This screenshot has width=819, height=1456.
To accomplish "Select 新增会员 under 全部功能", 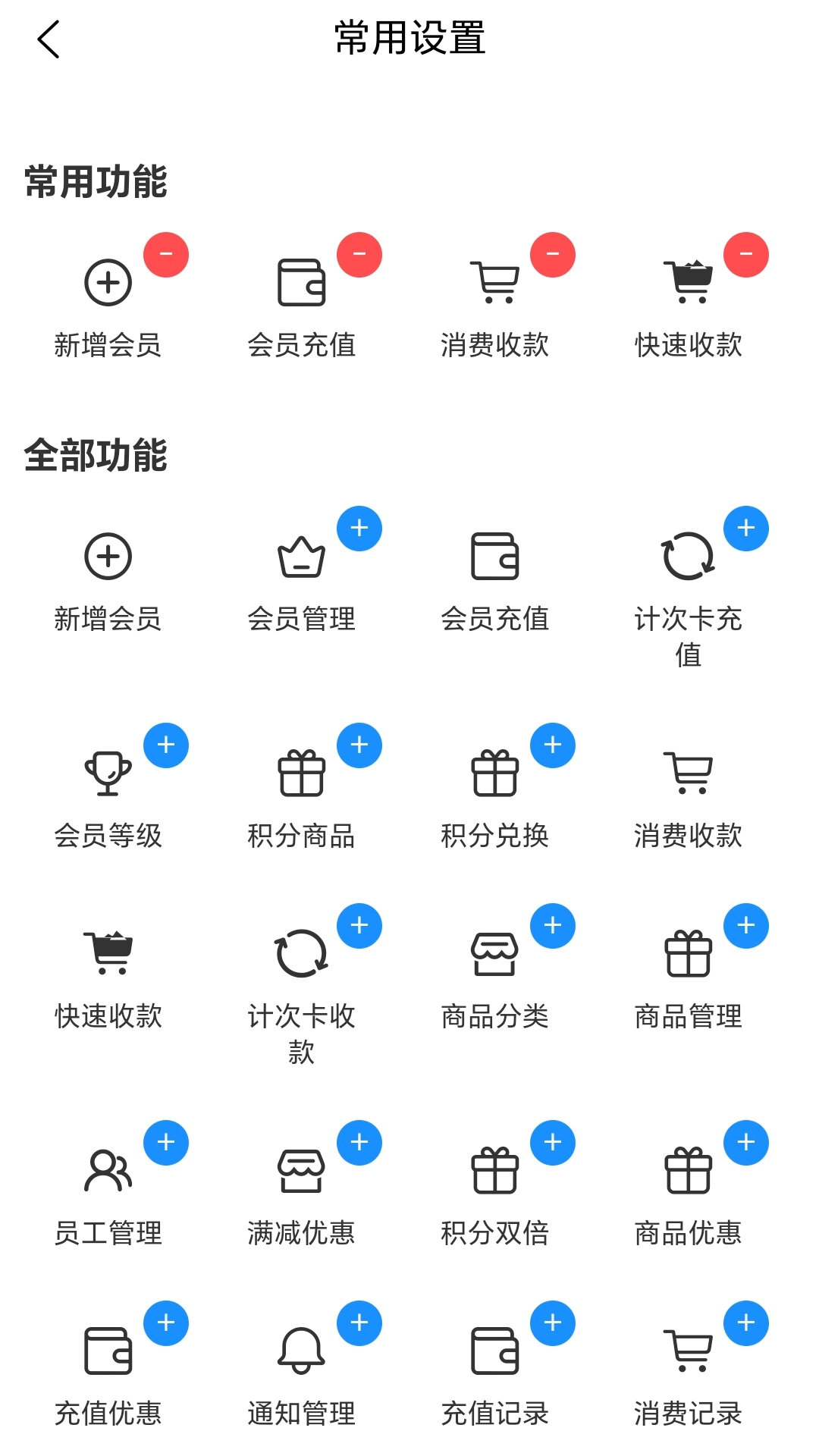I will pos(108,556).
